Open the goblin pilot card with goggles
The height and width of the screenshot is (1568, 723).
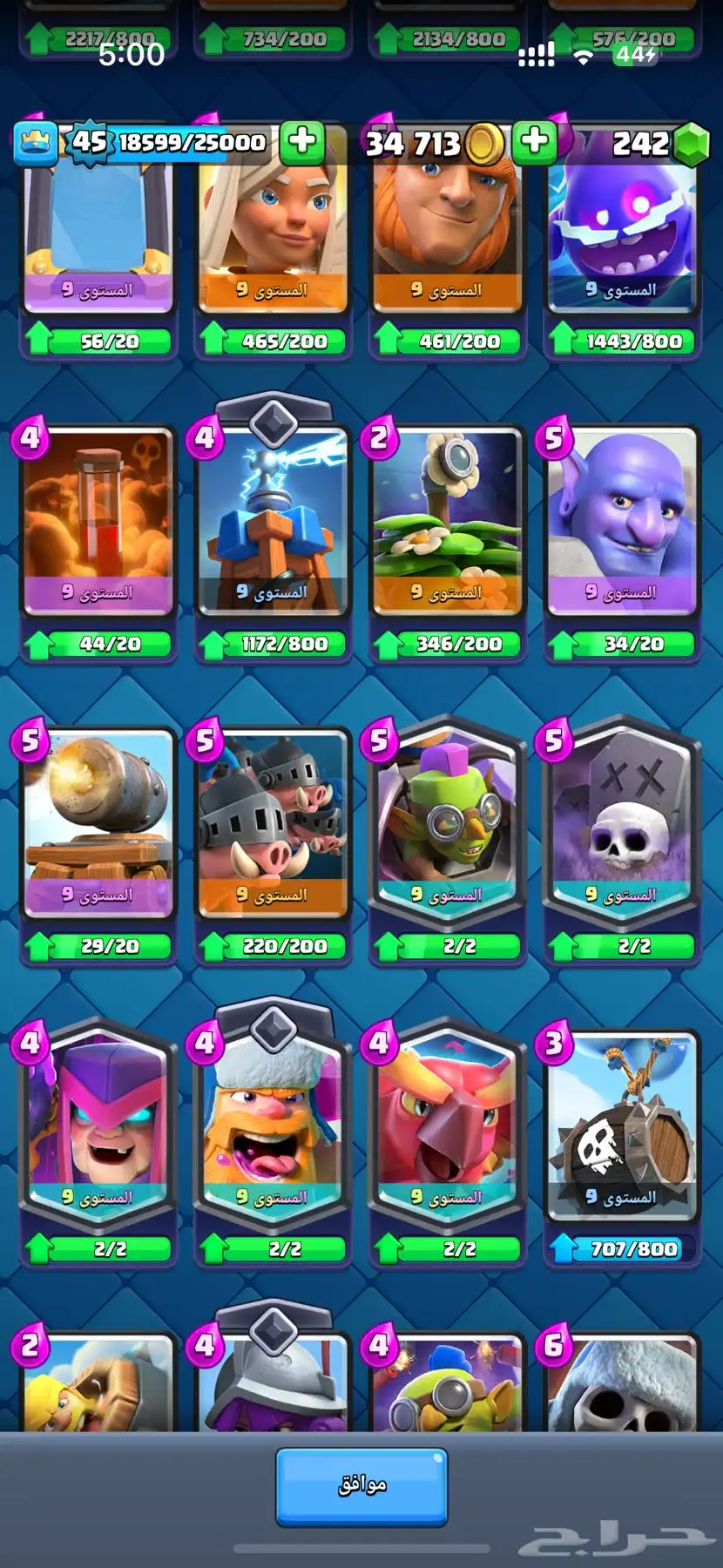pyautogui.click(x=448, y=824)
